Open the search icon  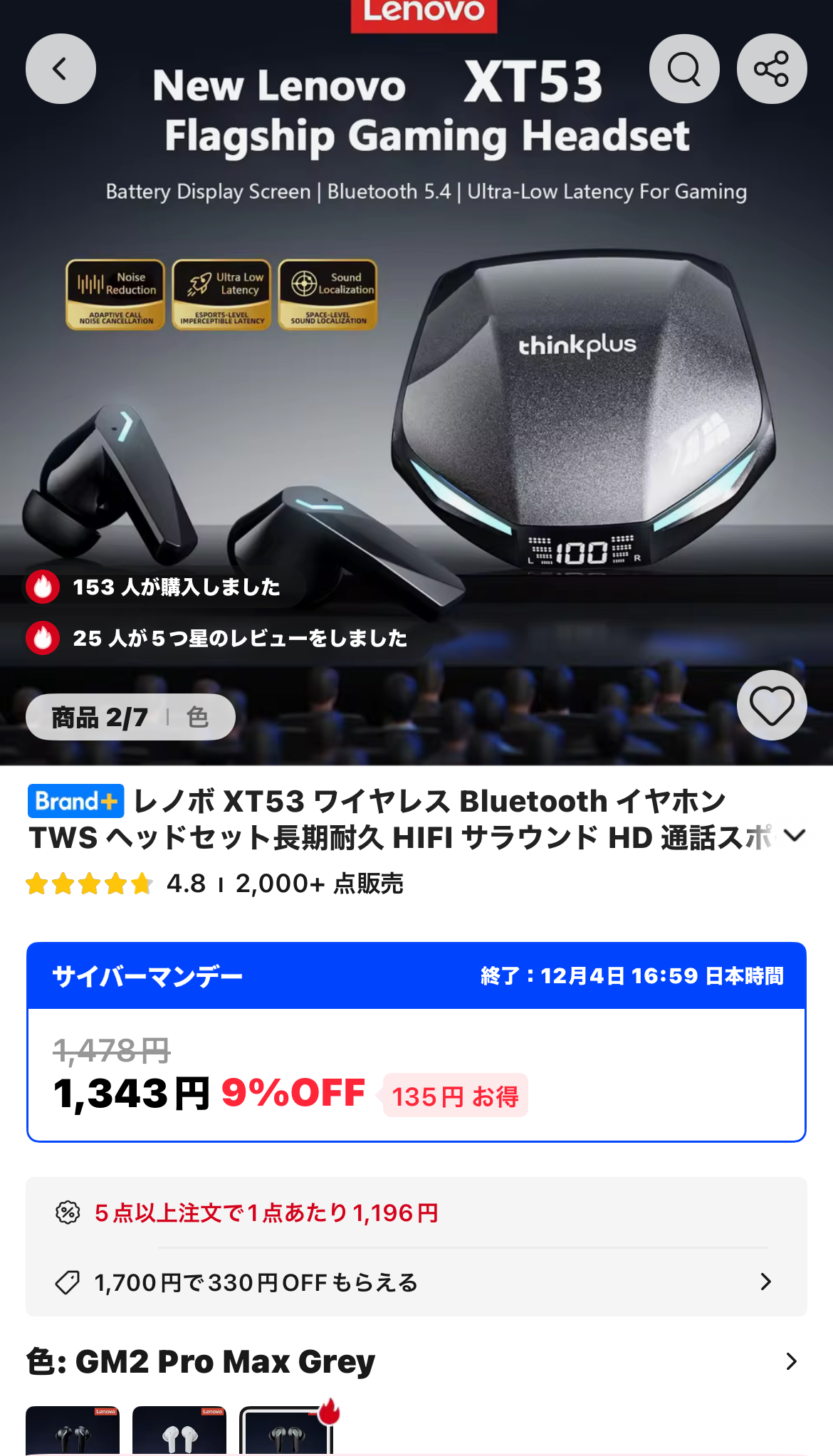point(683,69)
